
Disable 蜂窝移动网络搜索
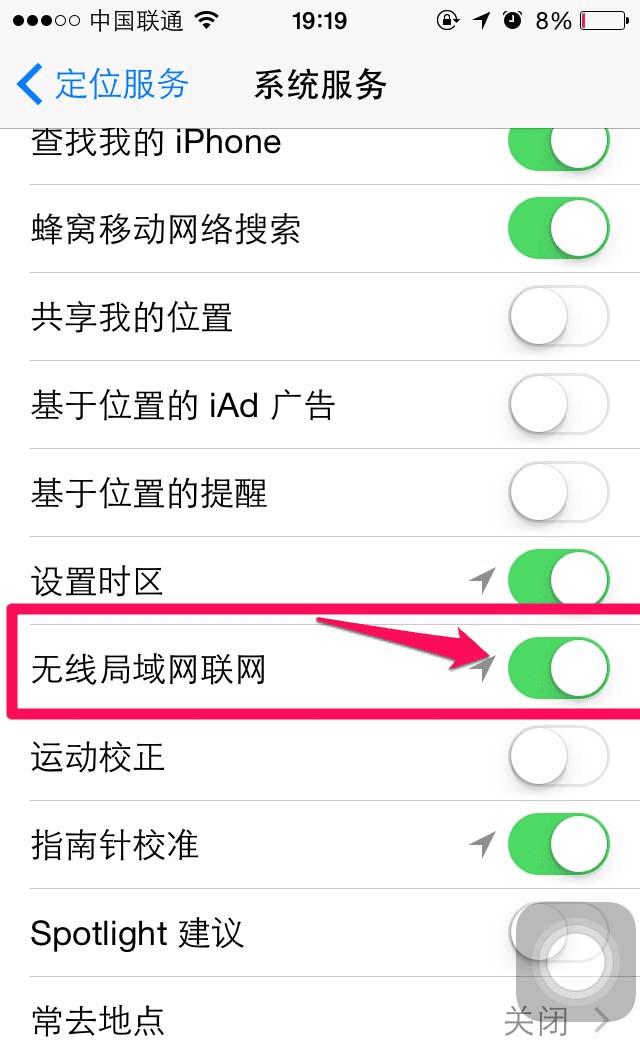pos(558,229)
